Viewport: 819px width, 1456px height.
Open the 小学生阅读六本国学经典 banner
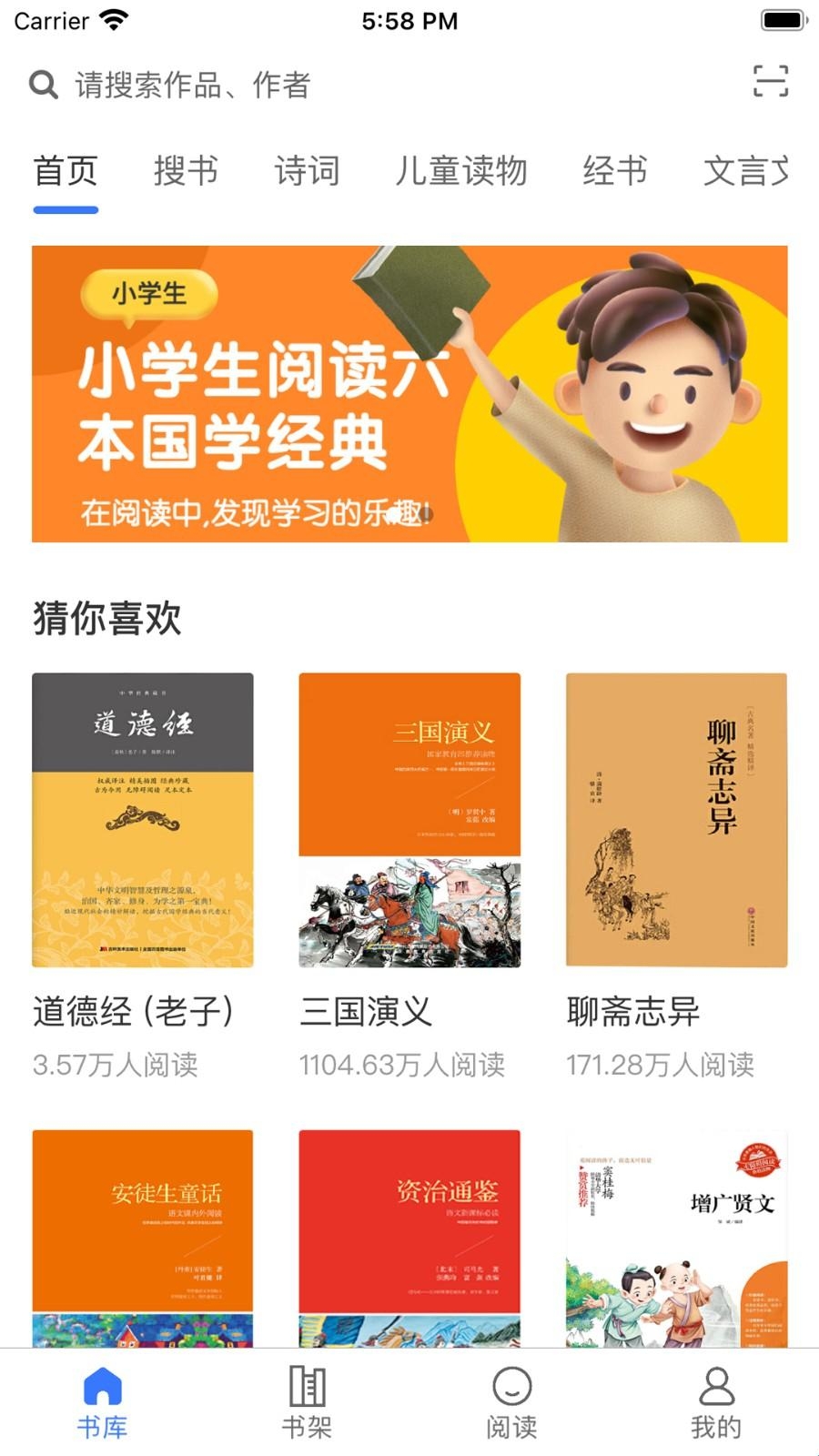(409, 393)
